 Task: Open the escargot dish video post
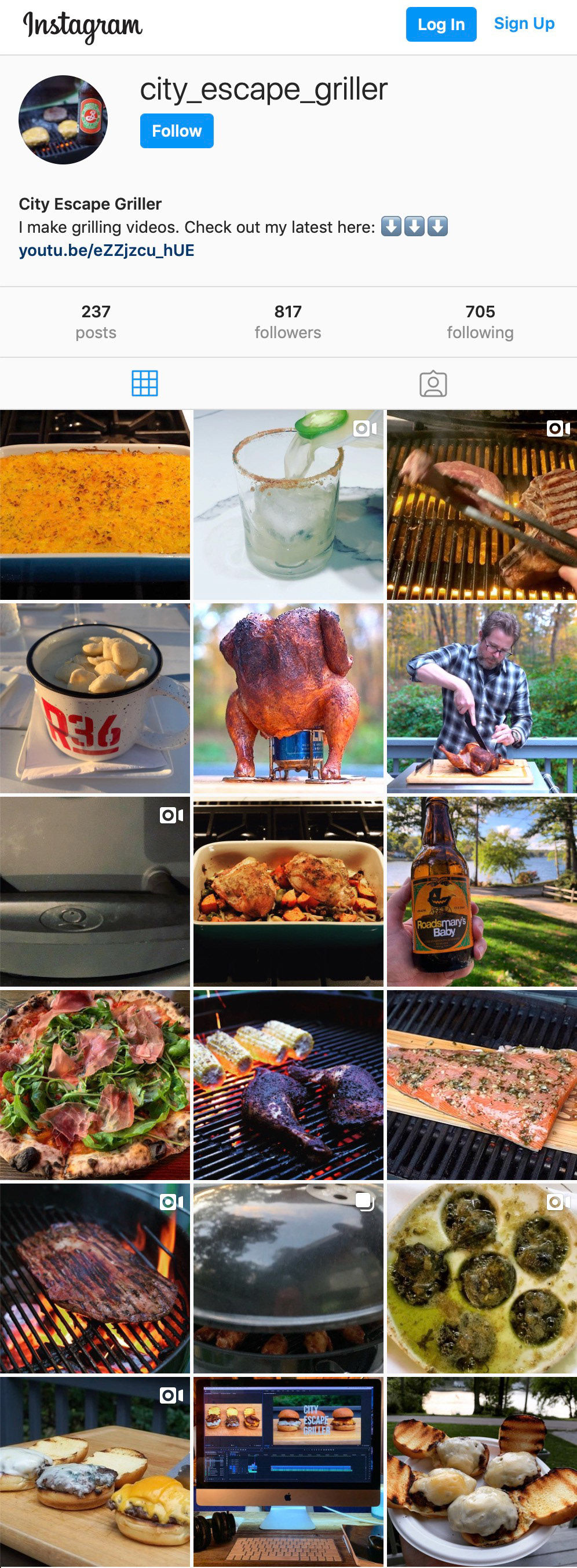[481, 1278]
